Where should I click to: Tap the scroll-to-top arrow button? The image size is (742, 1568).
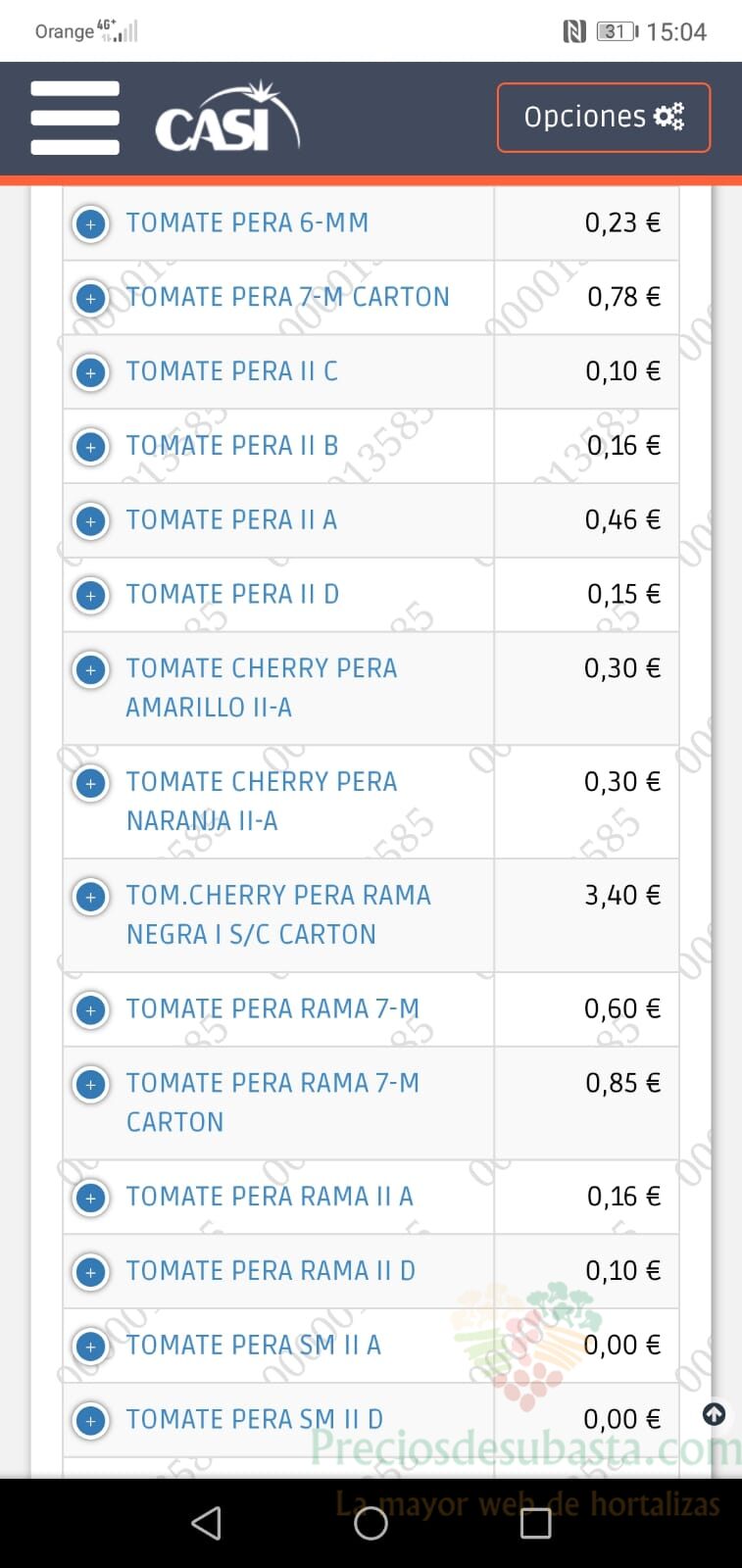click(x=715, y=1413)
